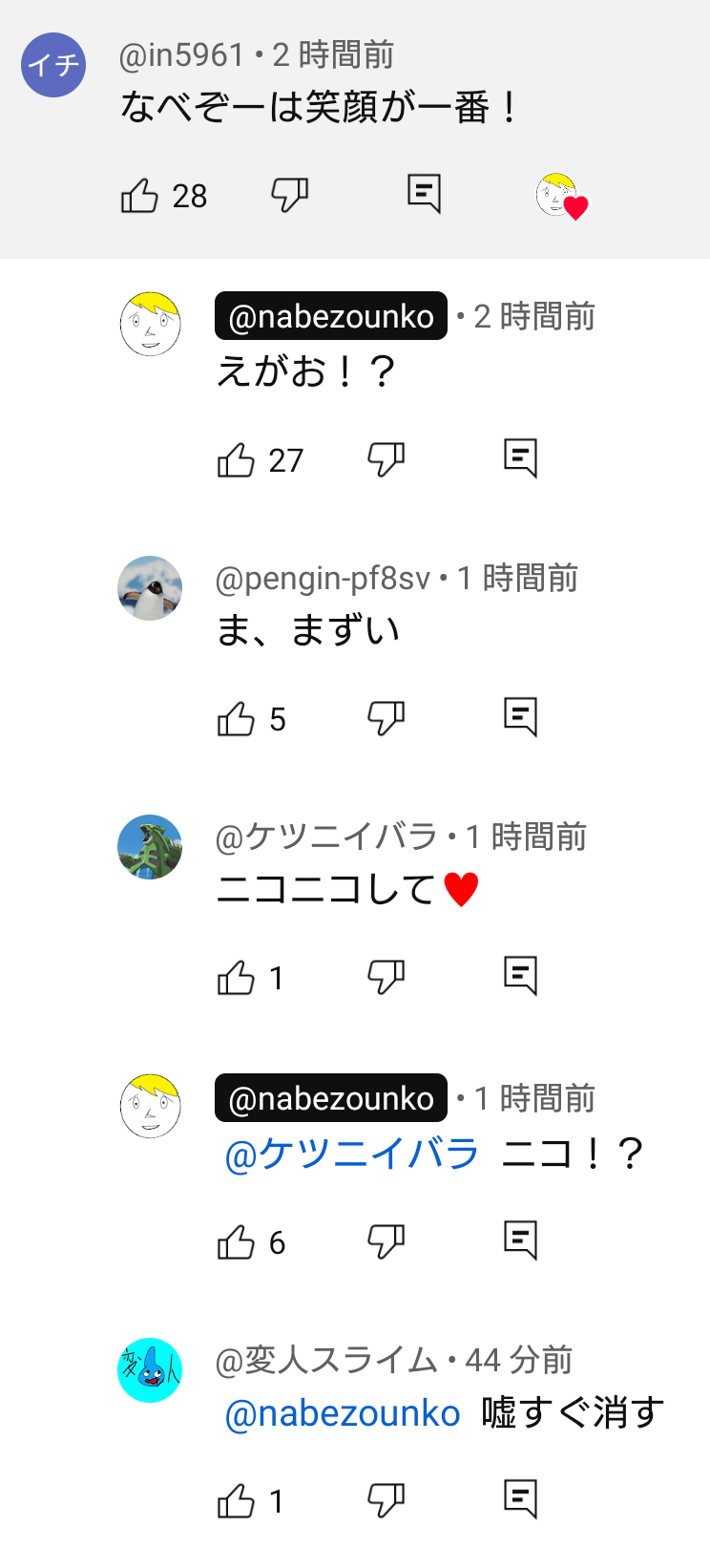Reply to the comment "ニコ！？"

[x=521, y=1240]
